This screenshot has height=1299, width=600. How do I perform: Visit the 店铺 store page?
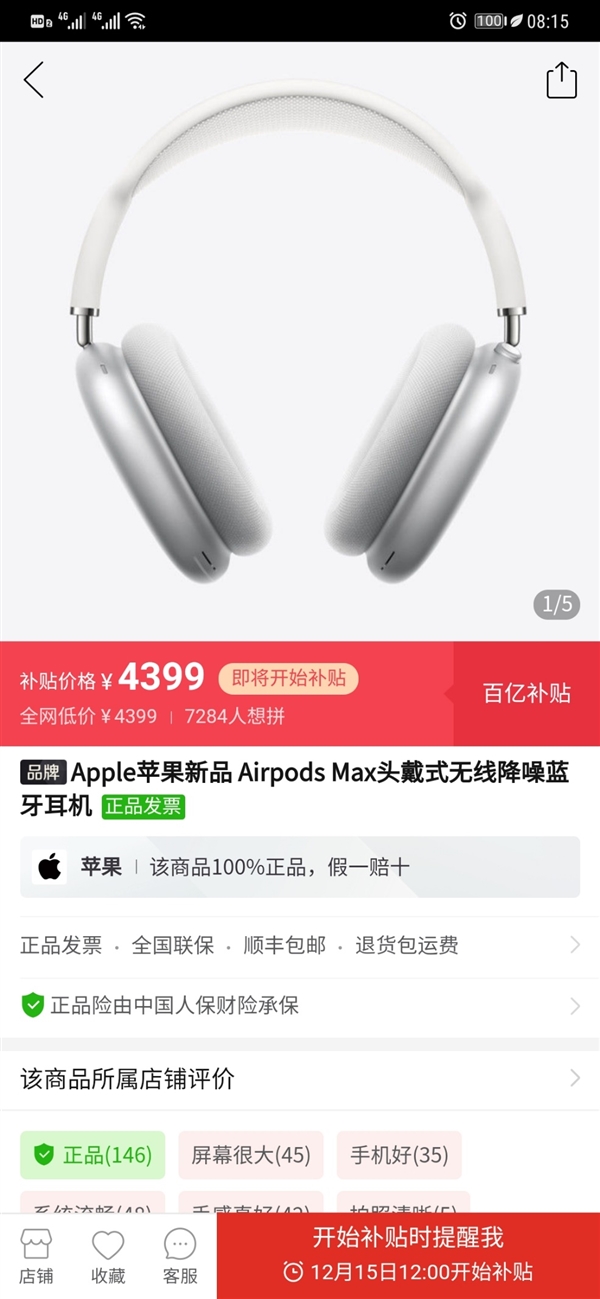pos(36,1257)
